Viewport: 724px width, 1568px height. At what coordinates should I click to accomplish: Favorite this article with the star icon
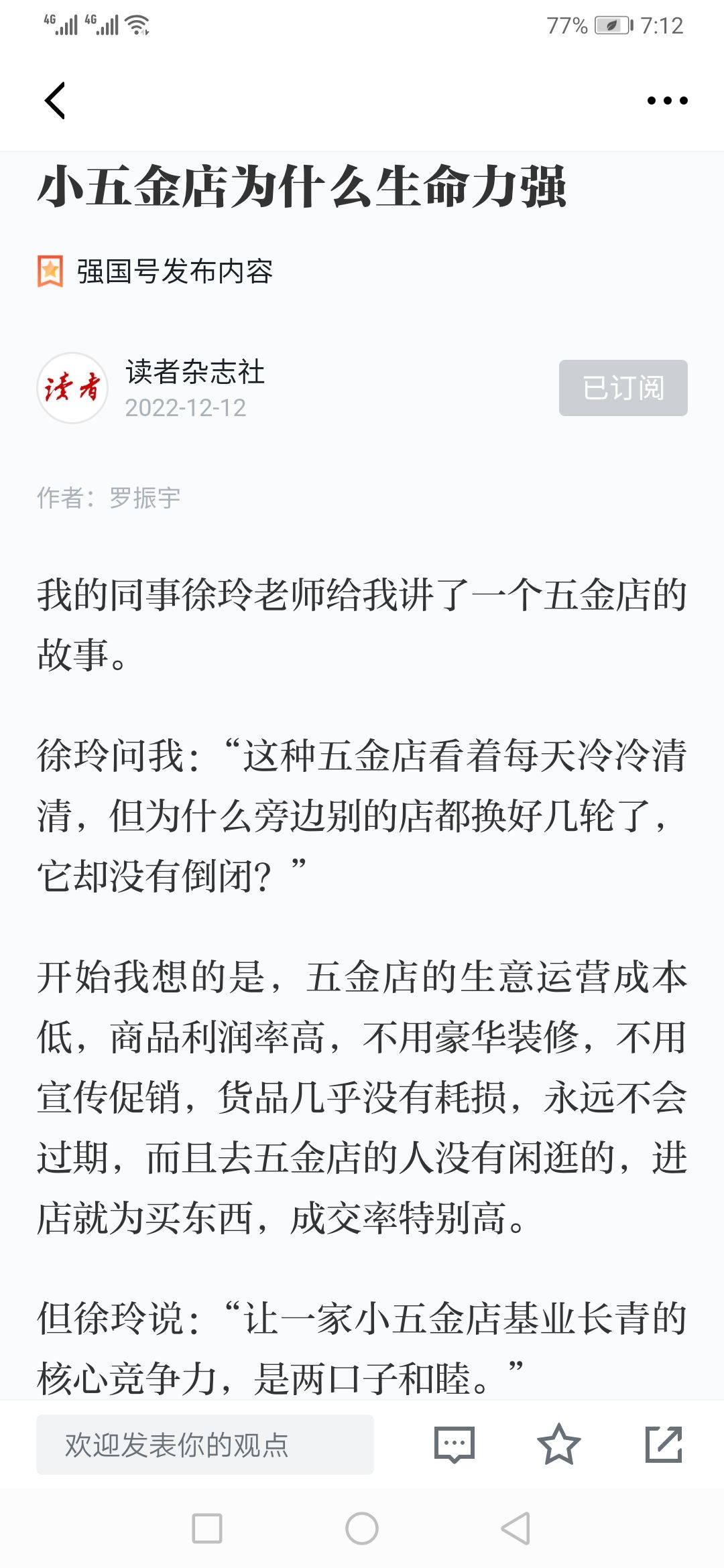coord(558,1445)
